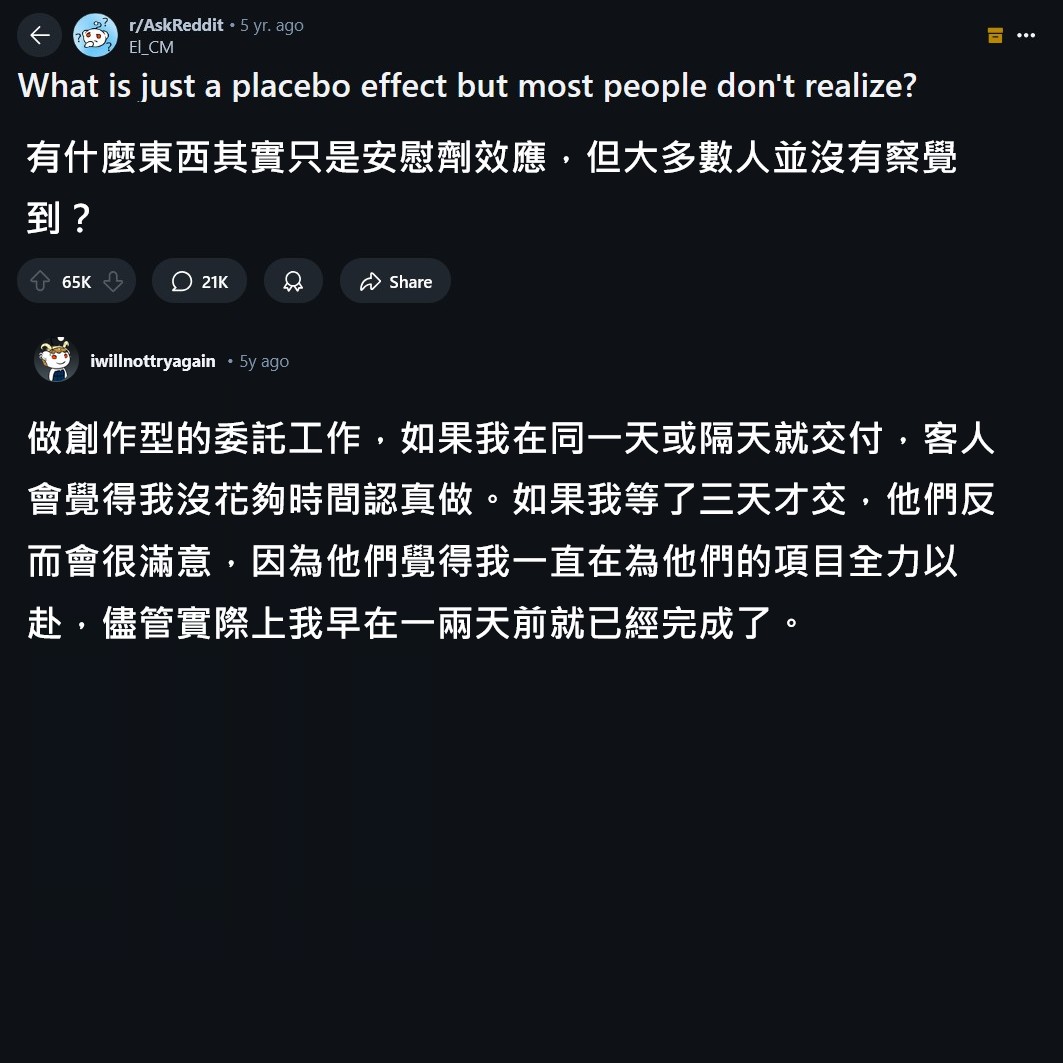Viewport: 1063px width, 1063px height.
Task: Open the 21K comments
Action: pos(199,282)
